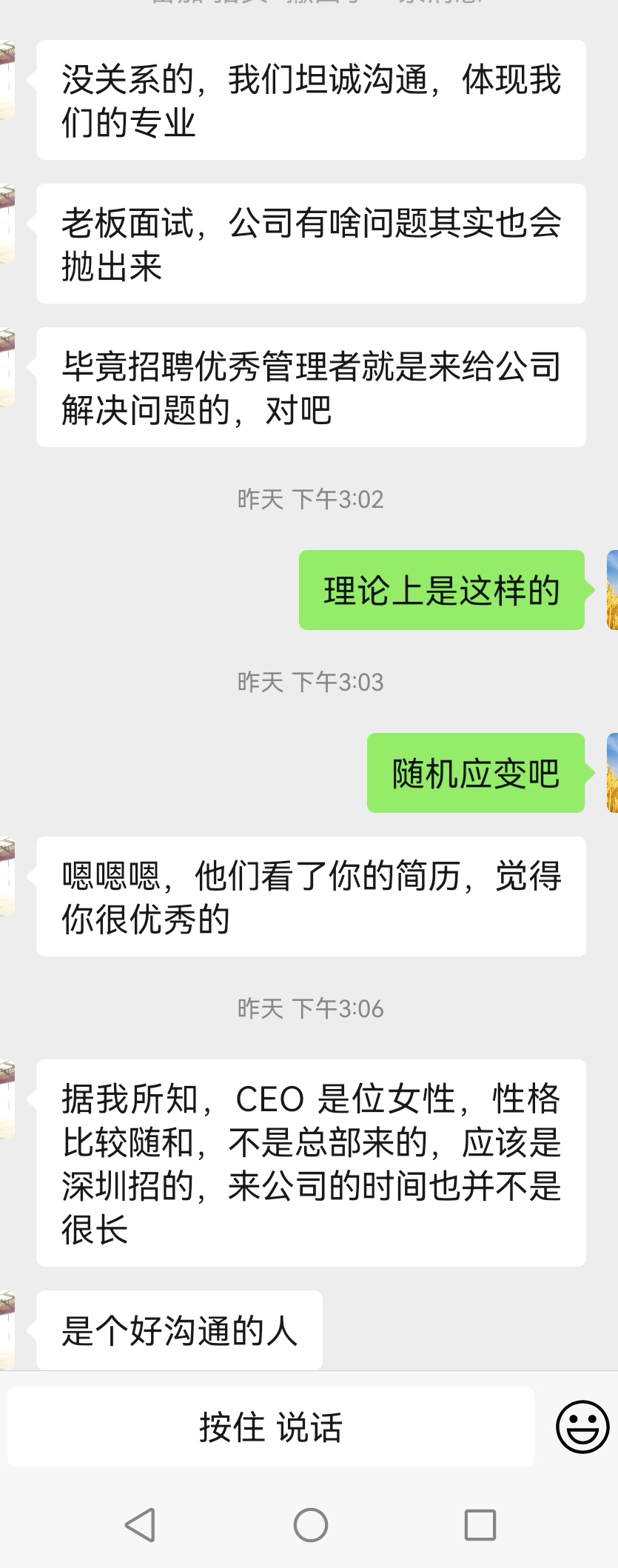Open my avatar beside 理论上是这样的
618x1568 pixels.
611,590
